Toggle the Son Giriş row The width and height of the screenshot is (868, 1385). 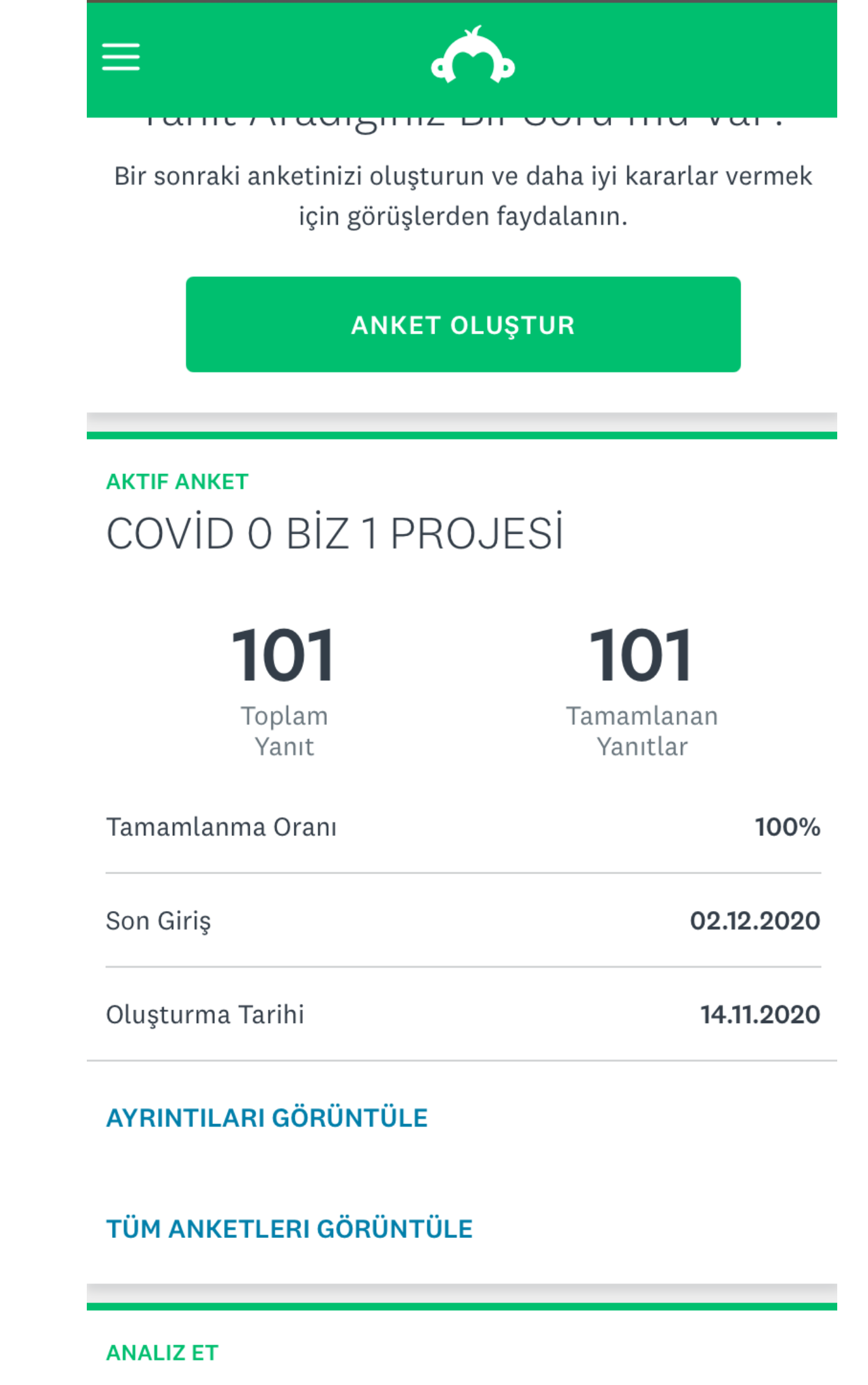(x=462, y=920)
